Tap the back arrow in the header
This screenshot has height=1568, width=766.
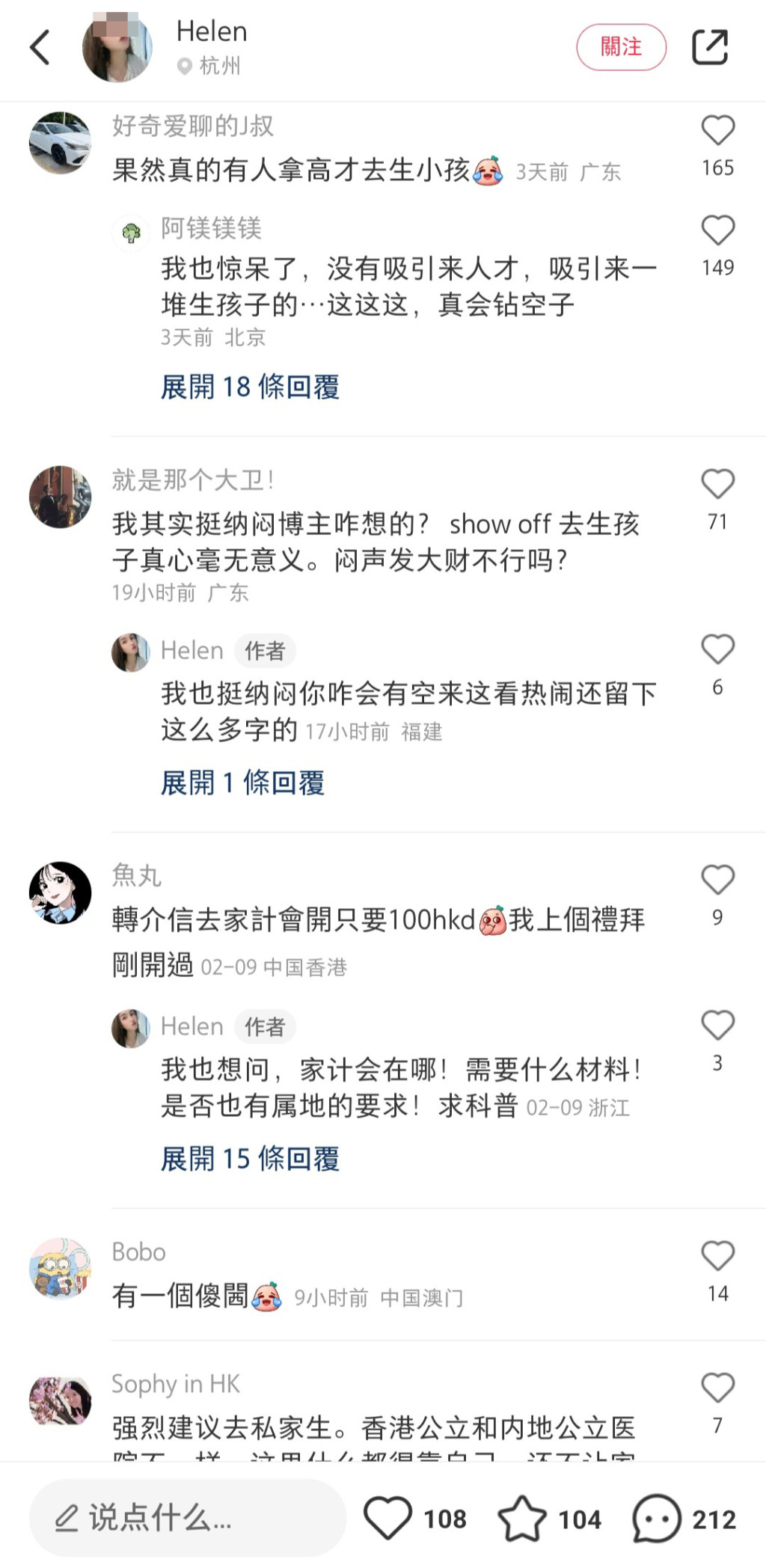click(x=40, y=47)
